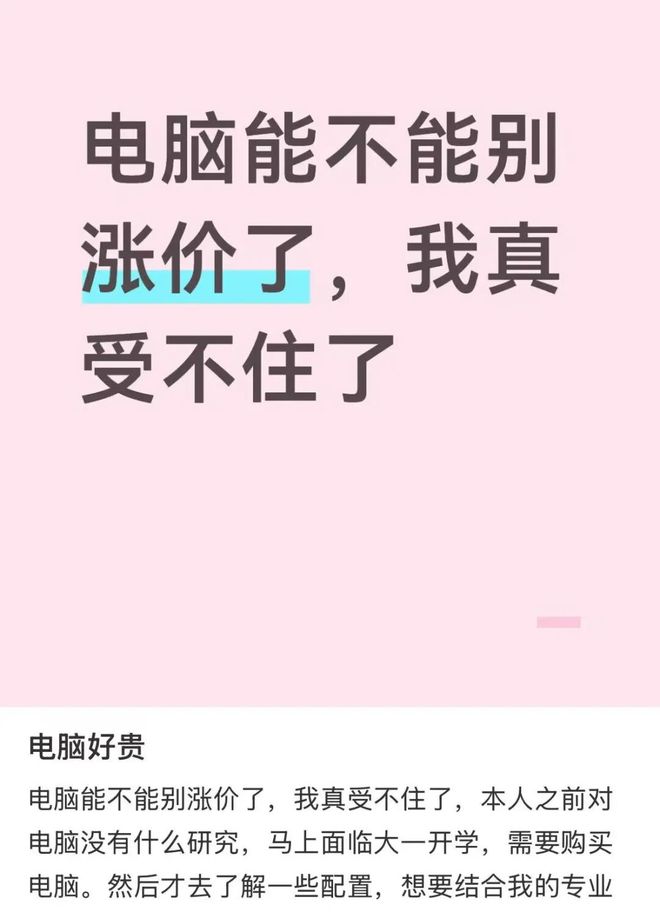Open the pink cover image of the post
660x912 pixels.
330,353
